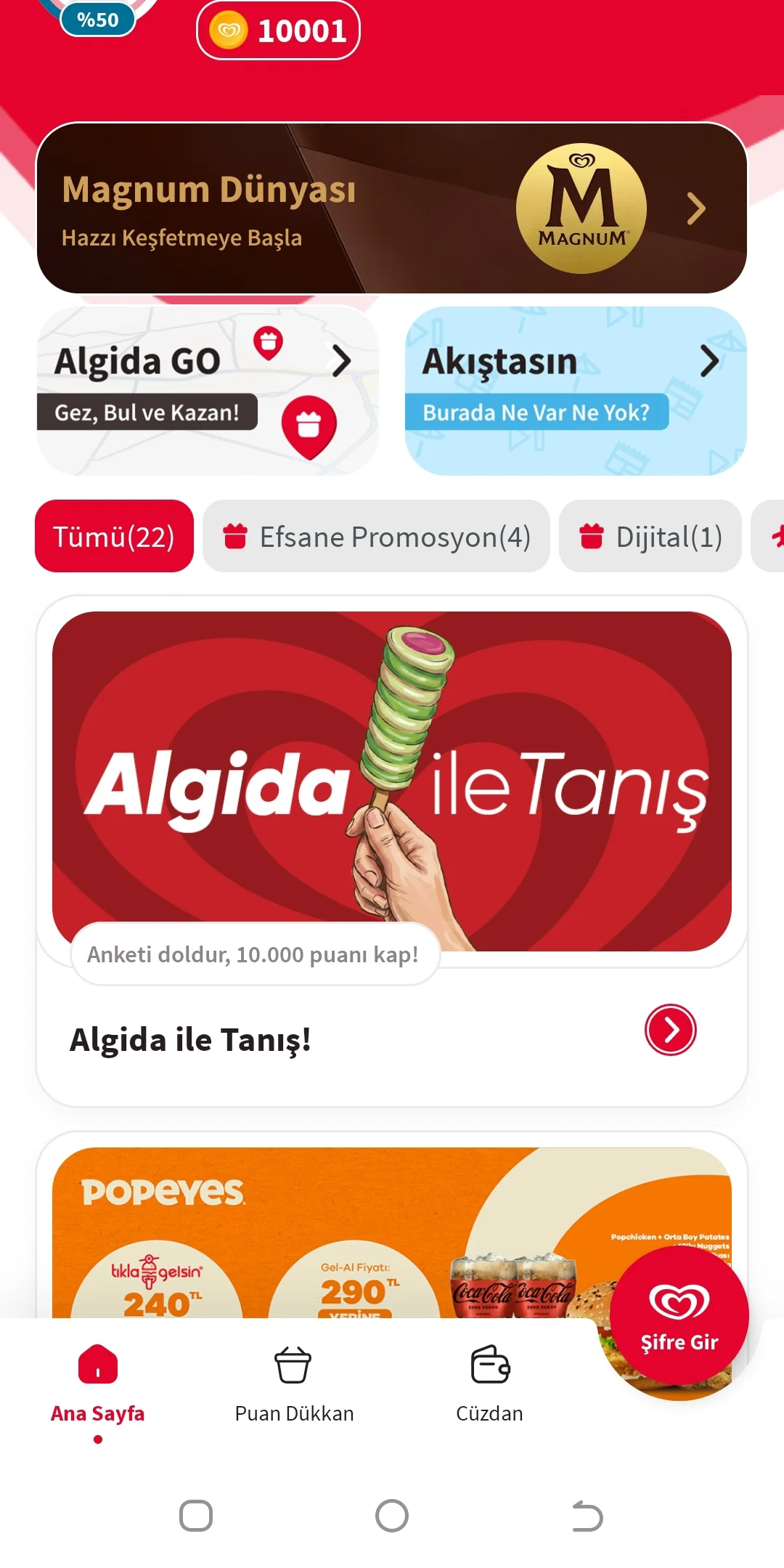Filter by Efsane Promosyon(4)
The image size is (784, 1568).
pyautogui.click(x=376, y=536)
